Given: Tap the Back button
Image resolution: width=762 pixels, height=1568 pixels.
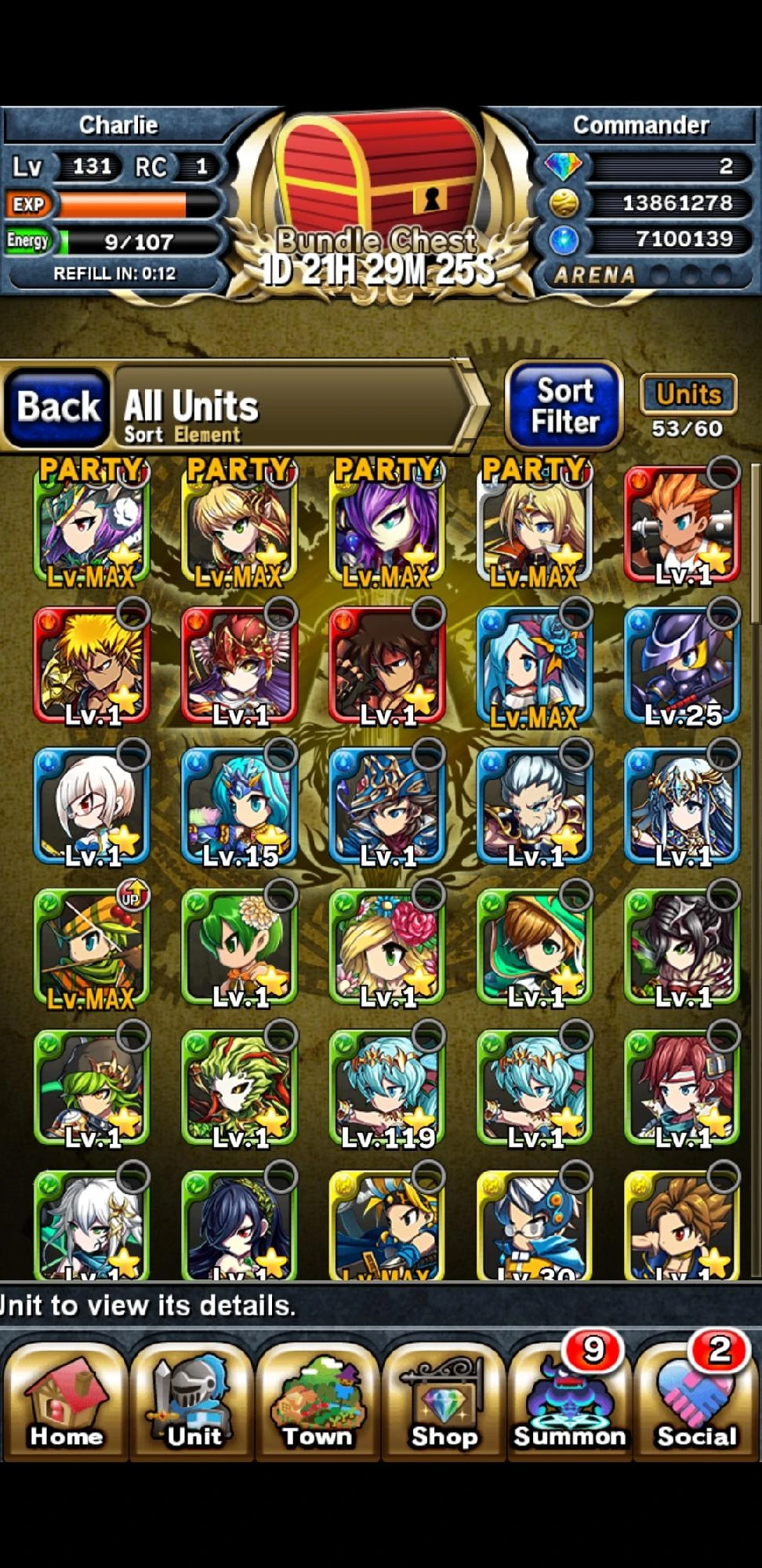Looking at the screenshot, I should (x=56, y=407).
